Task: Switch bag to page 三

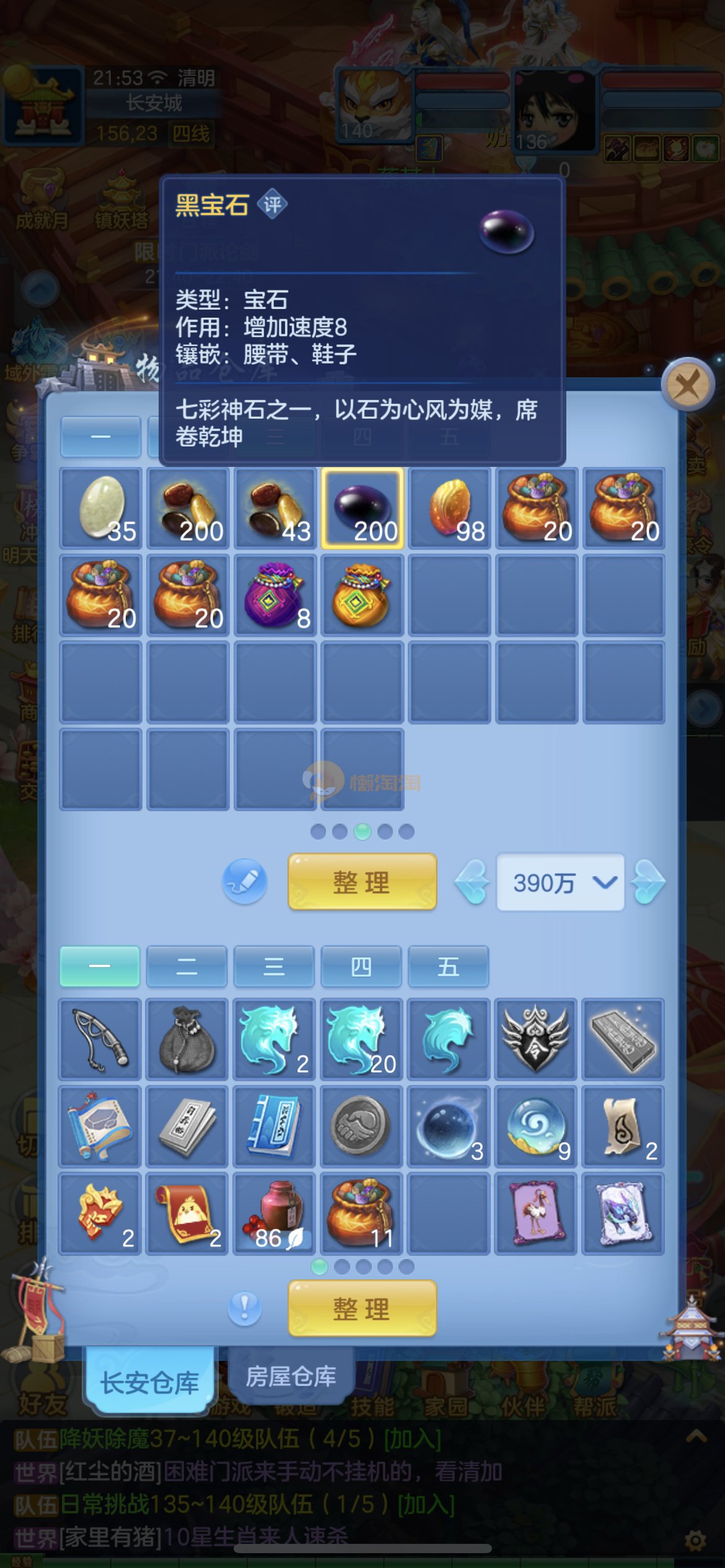Action: (x=274, y=966)
